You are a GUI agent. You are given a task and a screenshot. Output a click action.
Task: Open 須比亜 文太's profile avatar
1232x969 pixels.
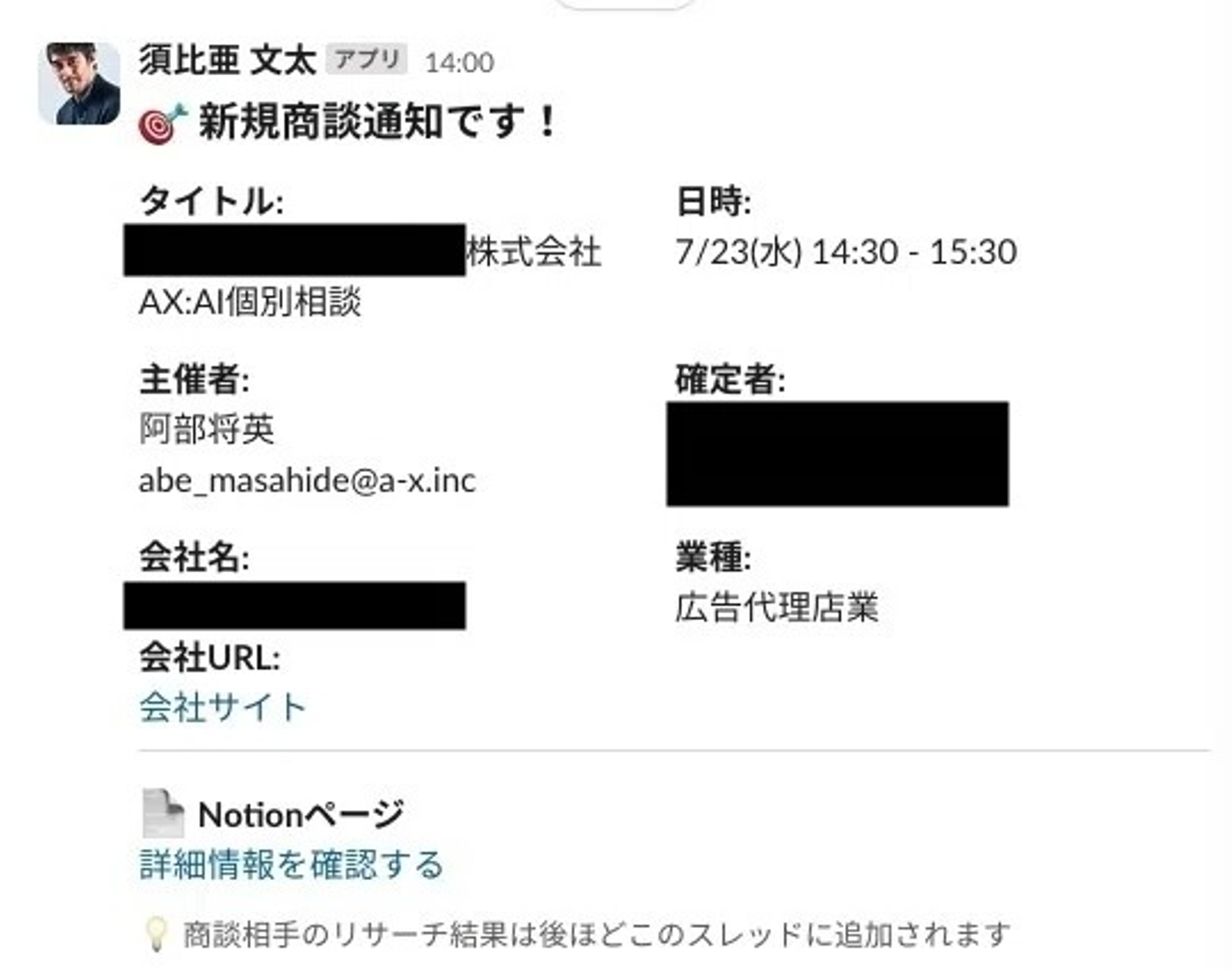point(80,84)
